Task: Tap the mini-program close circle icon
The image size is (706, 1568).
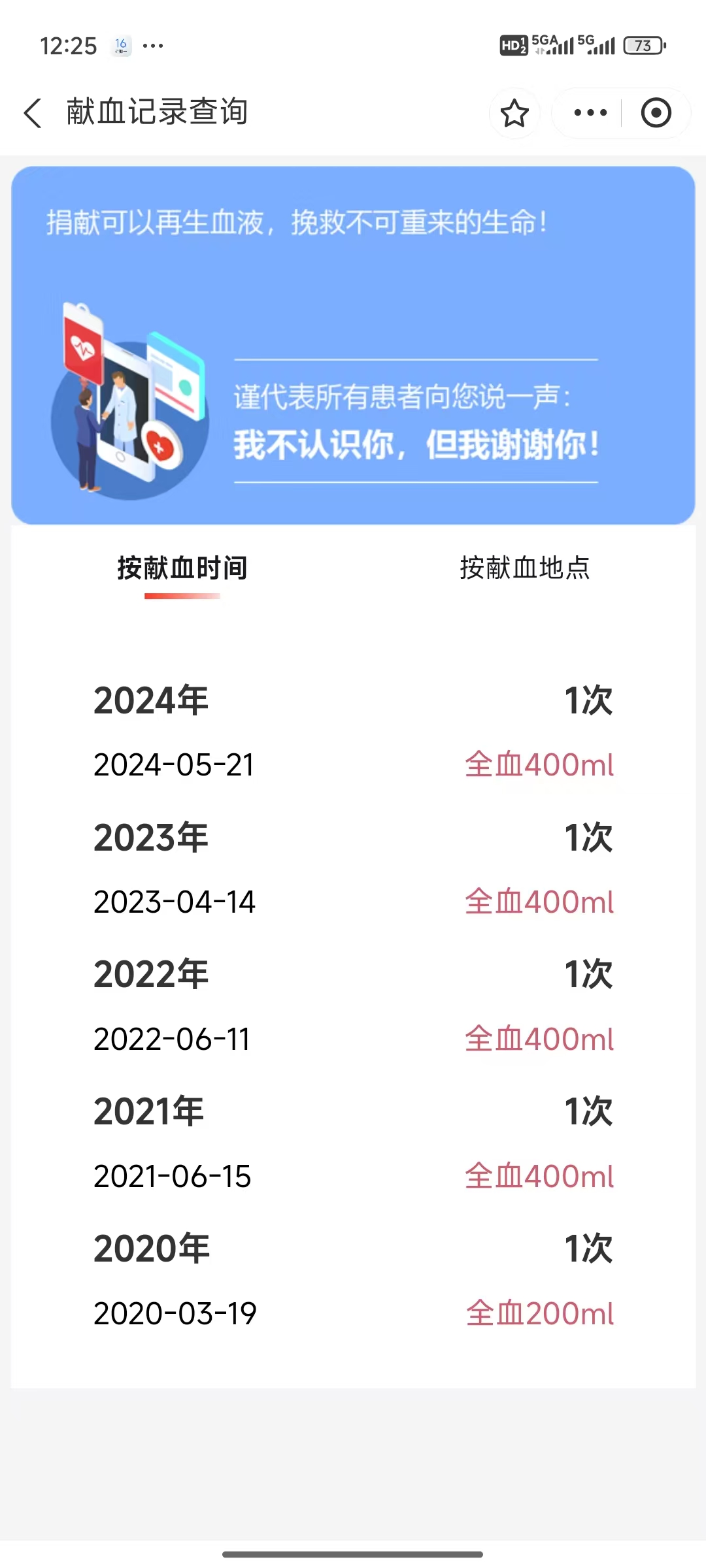Action: [x=657, y=112]
